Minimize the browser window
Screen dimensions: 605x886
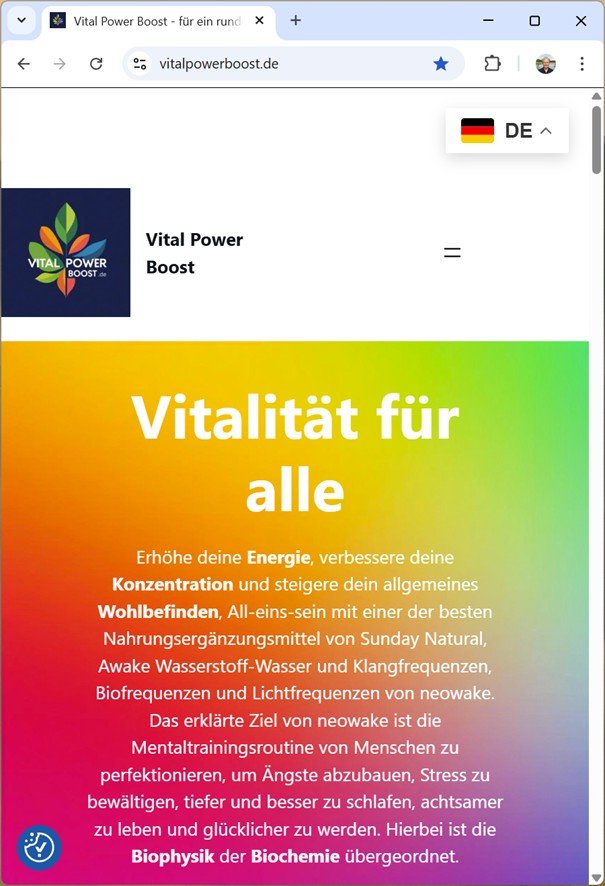(488, 20)
